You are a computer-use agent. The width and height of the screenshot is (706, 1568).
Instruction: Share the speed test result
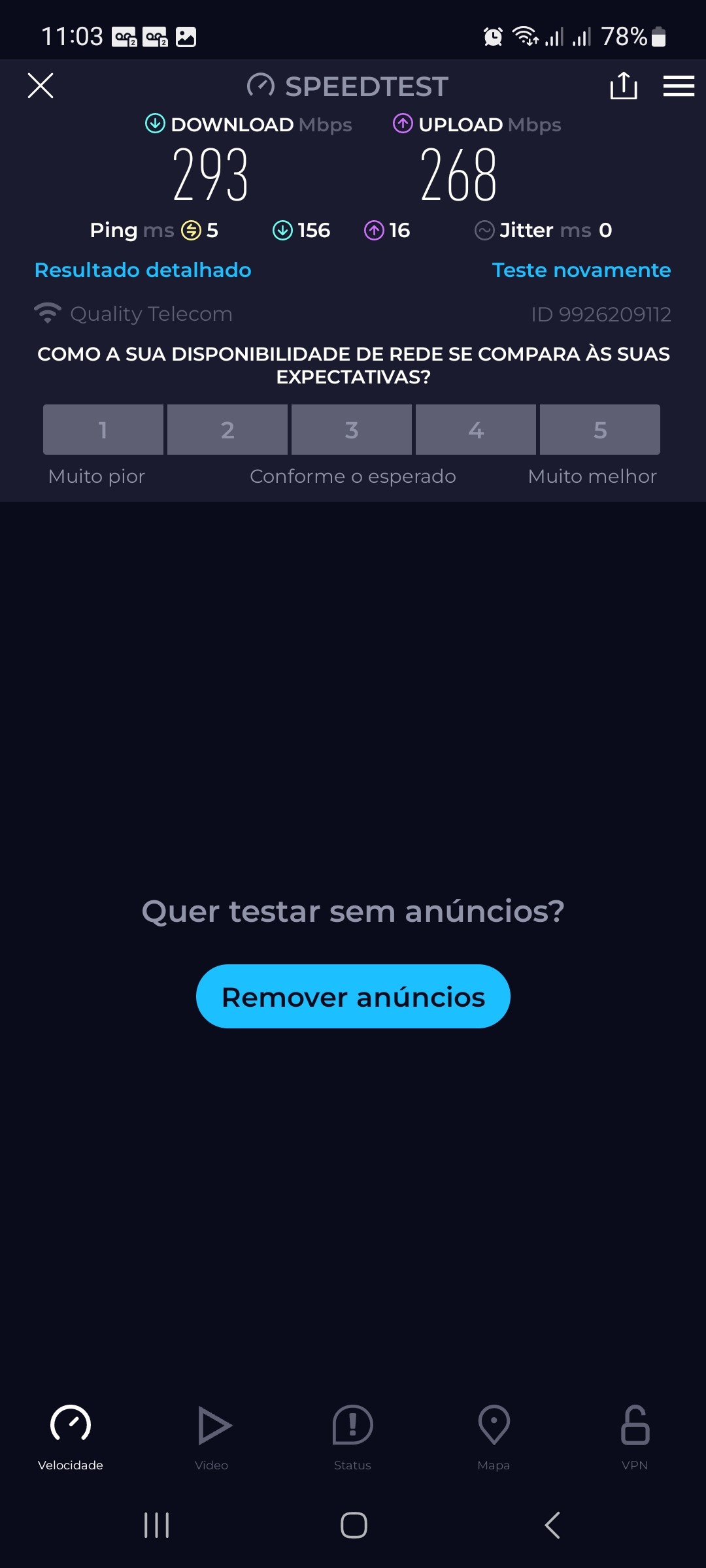point(623,86)
